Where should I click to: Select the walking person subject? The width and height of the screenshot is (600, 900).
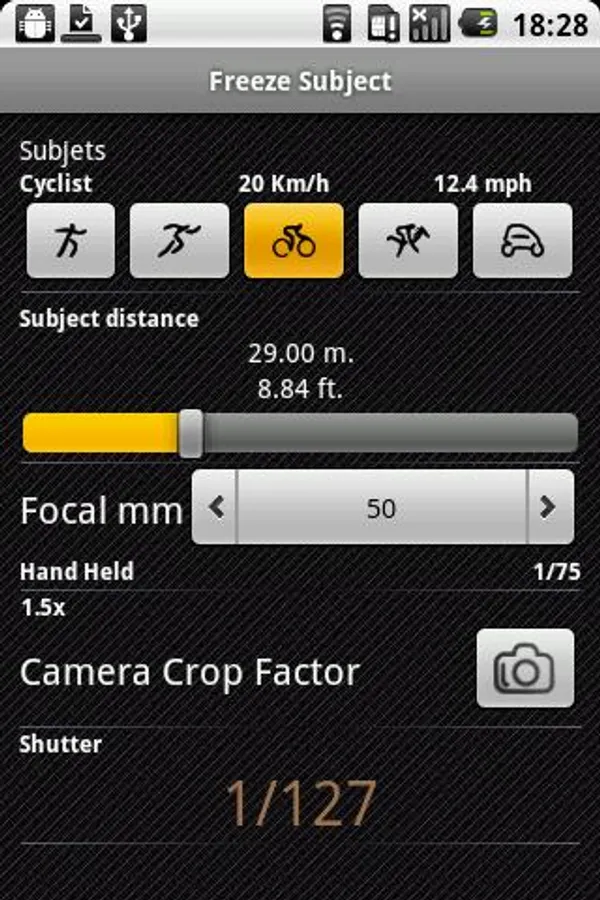[70, 241]
